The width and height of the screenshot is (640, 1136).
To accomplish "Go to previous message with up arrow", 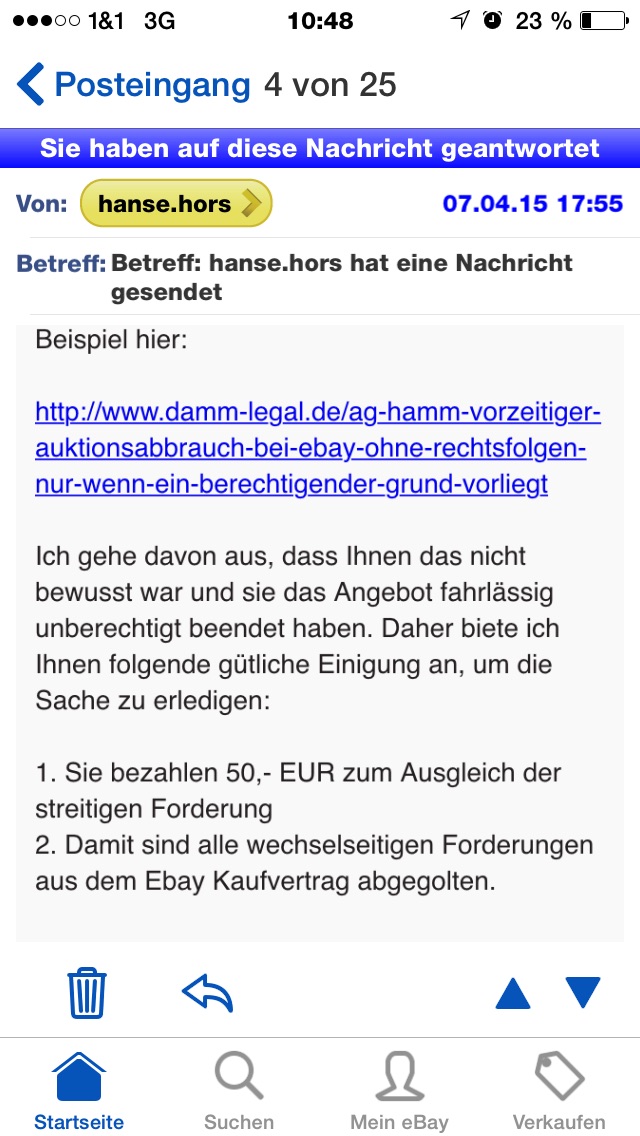I will point(513,993).
